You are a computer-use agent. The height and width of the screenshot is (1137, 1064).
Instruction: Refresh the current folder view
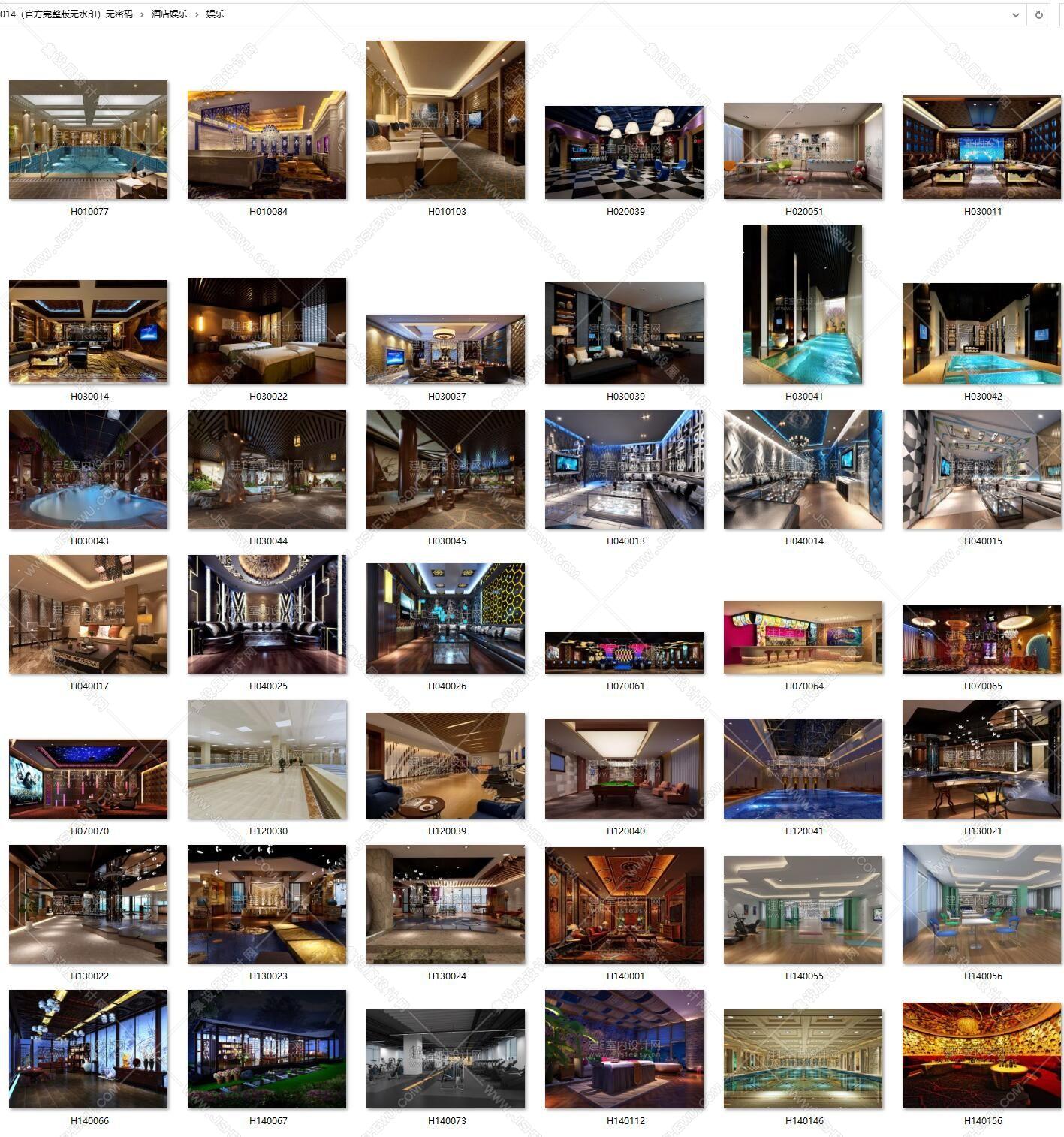click(1038, 14)
